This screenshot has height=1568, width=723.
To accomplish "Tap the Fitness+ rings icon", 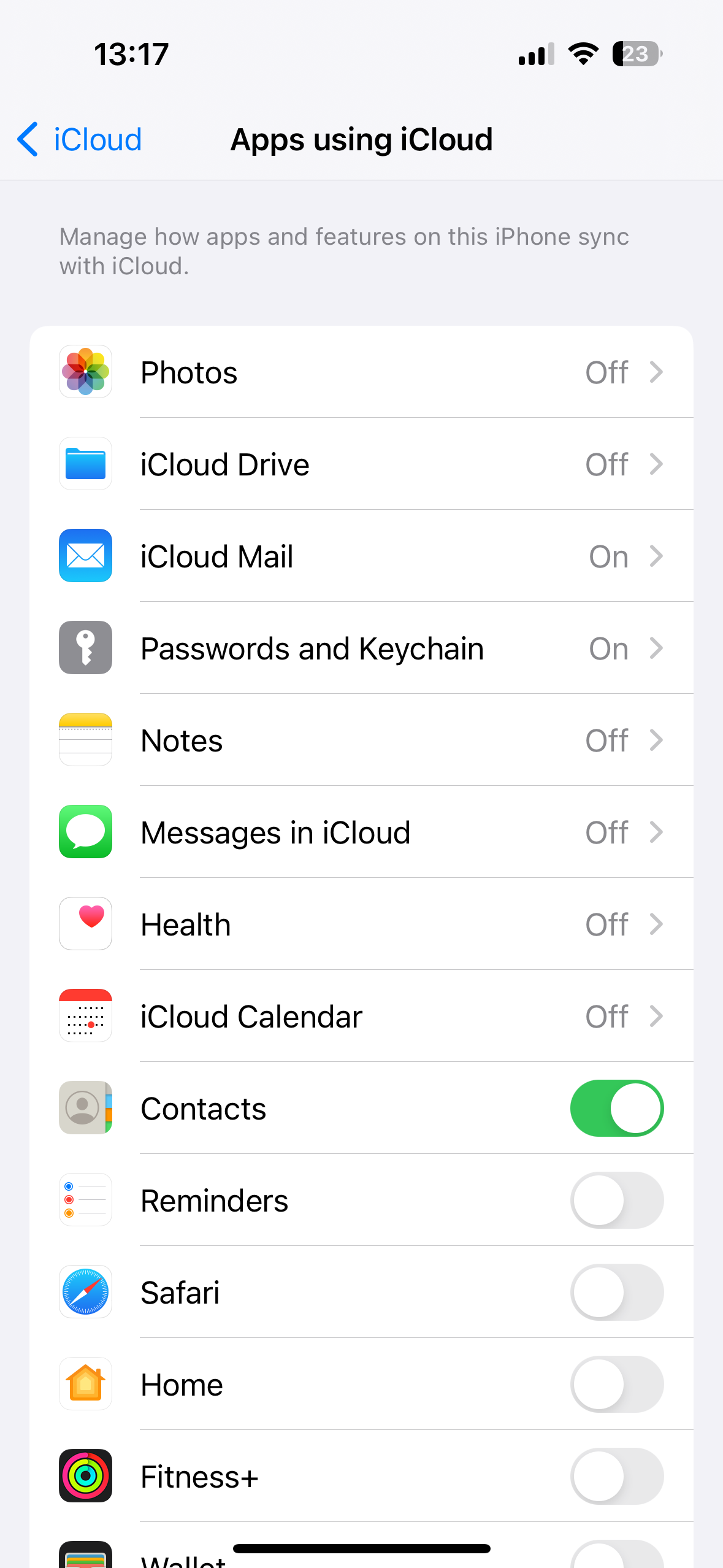I will pyautogui.click(x=85, y=1477).
